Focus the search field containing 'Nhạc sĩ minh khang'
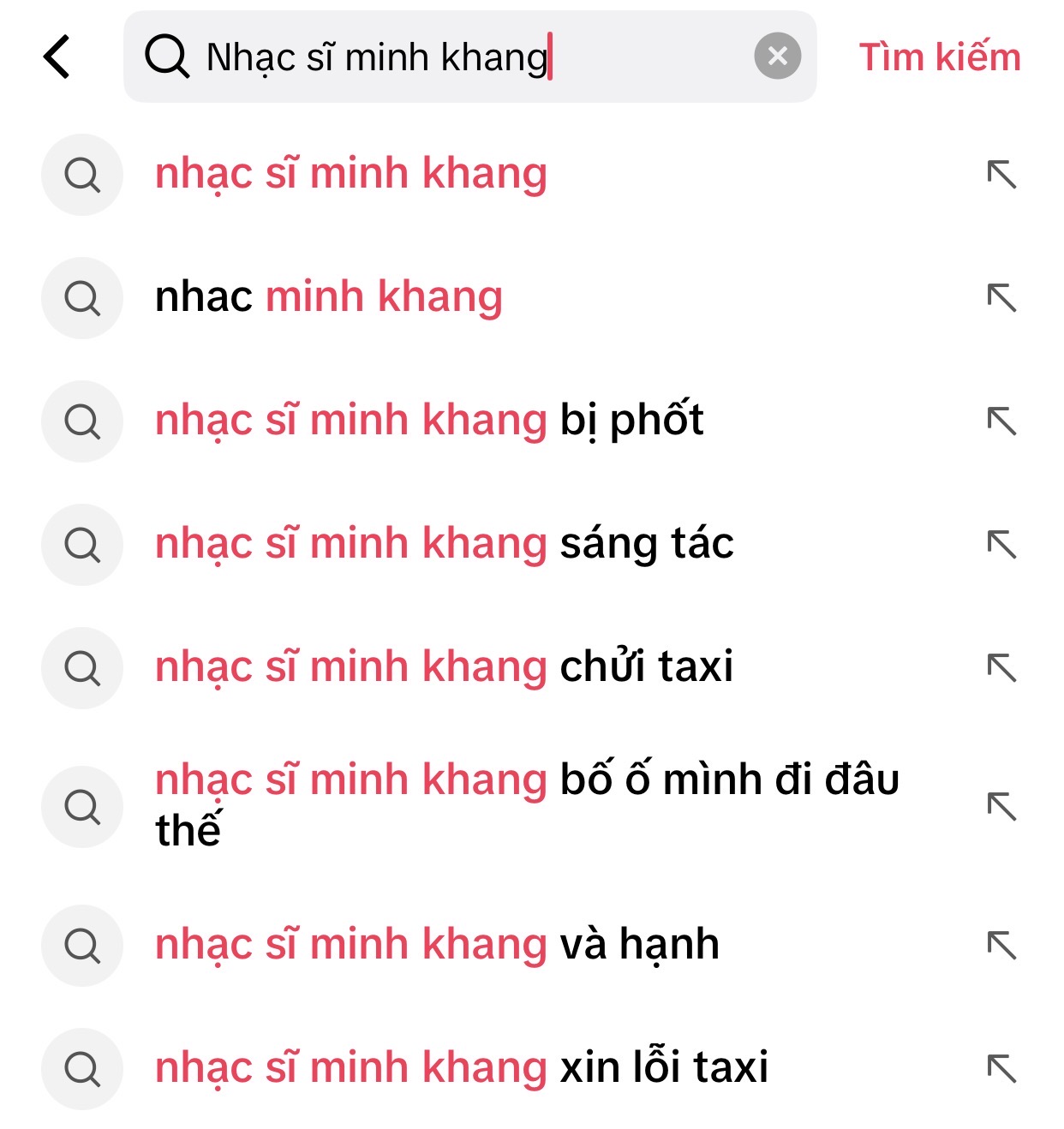 [463, 57]
